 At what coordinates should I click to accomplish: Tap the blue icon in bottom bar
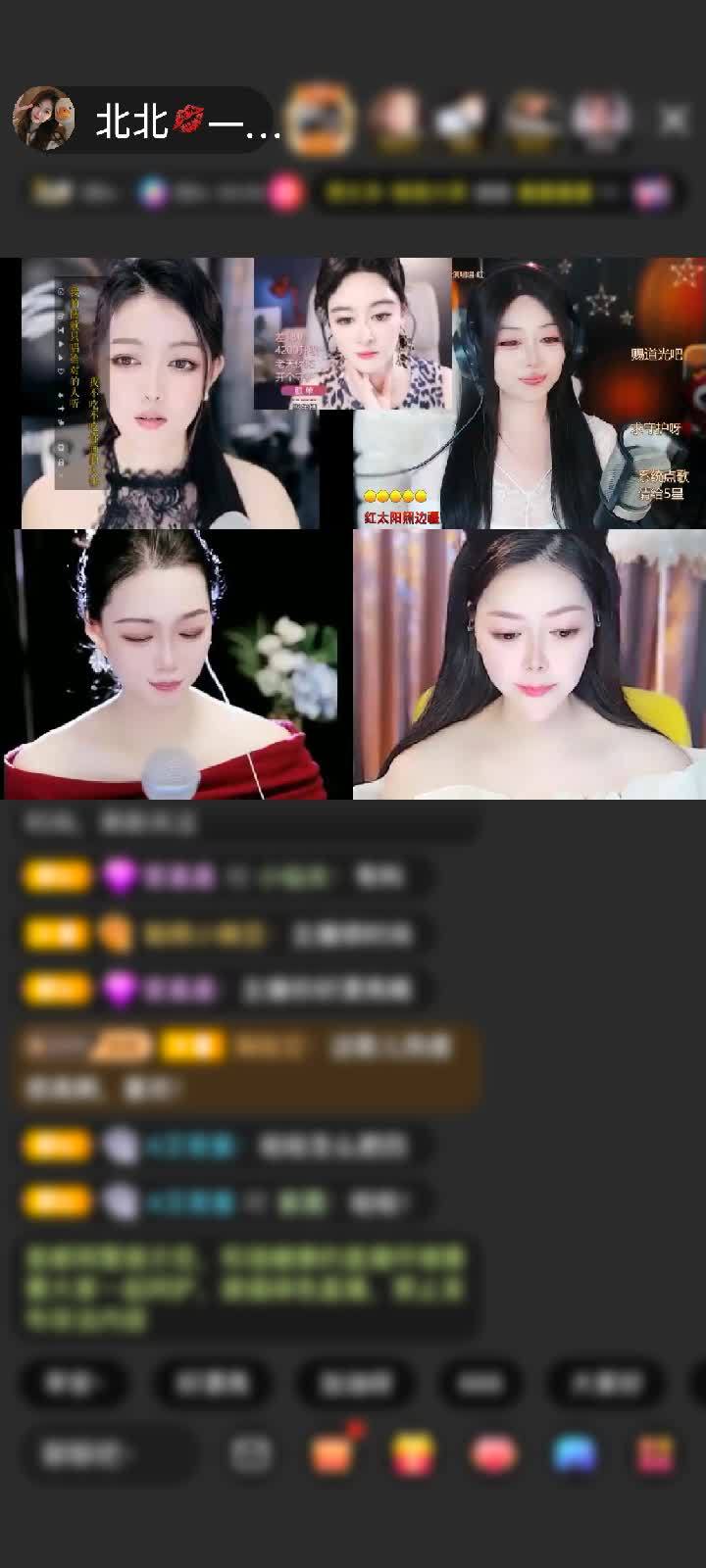pos(575,1454)
